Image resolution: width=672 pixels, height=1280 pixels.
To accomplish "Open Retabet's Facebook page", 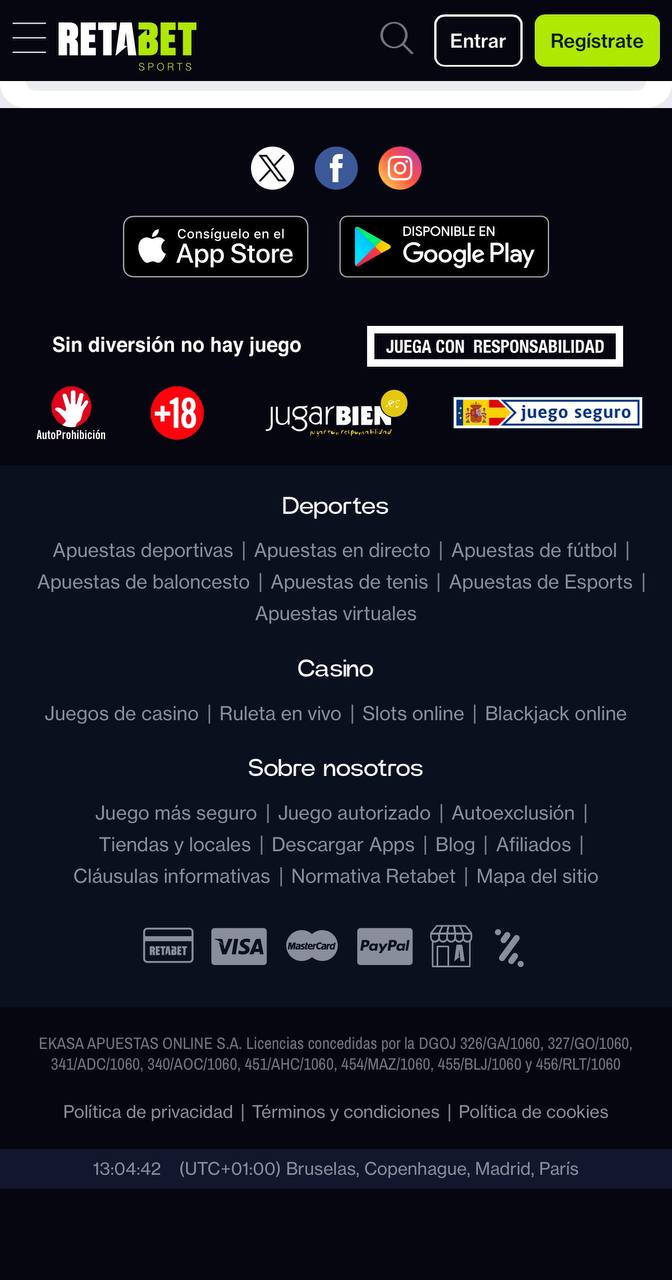I will click(x=336, y=168).
